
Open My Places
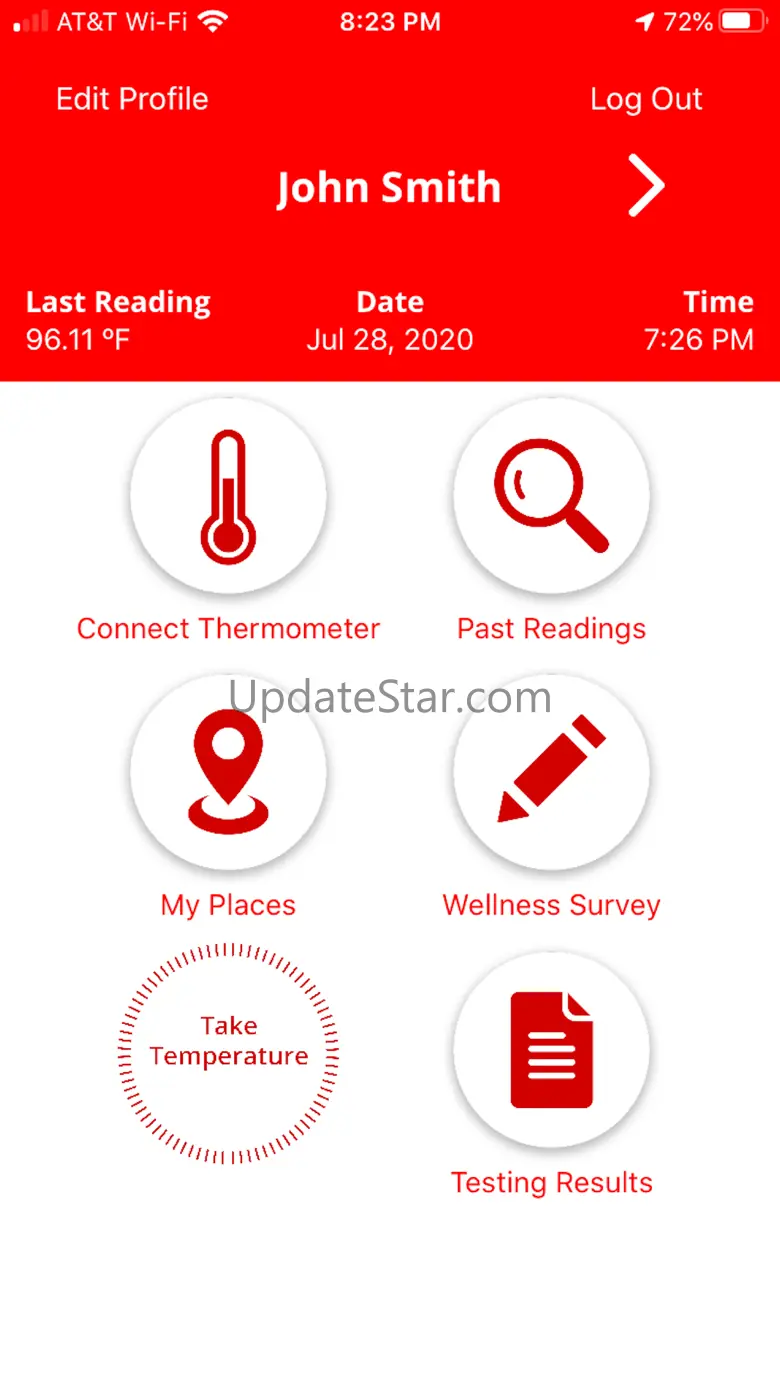pos(228,773)
